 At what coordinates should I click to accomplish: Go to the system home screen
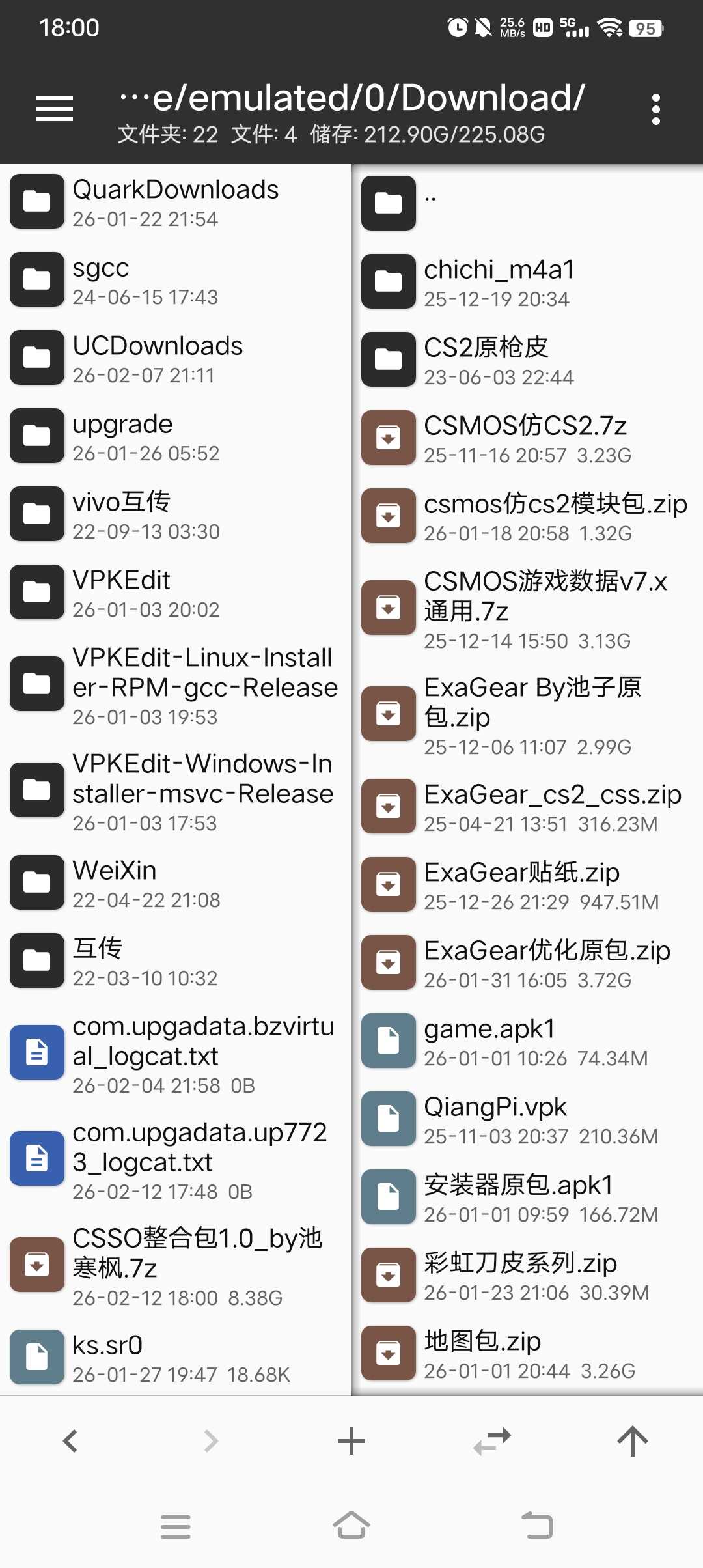tap(351, 1526)
